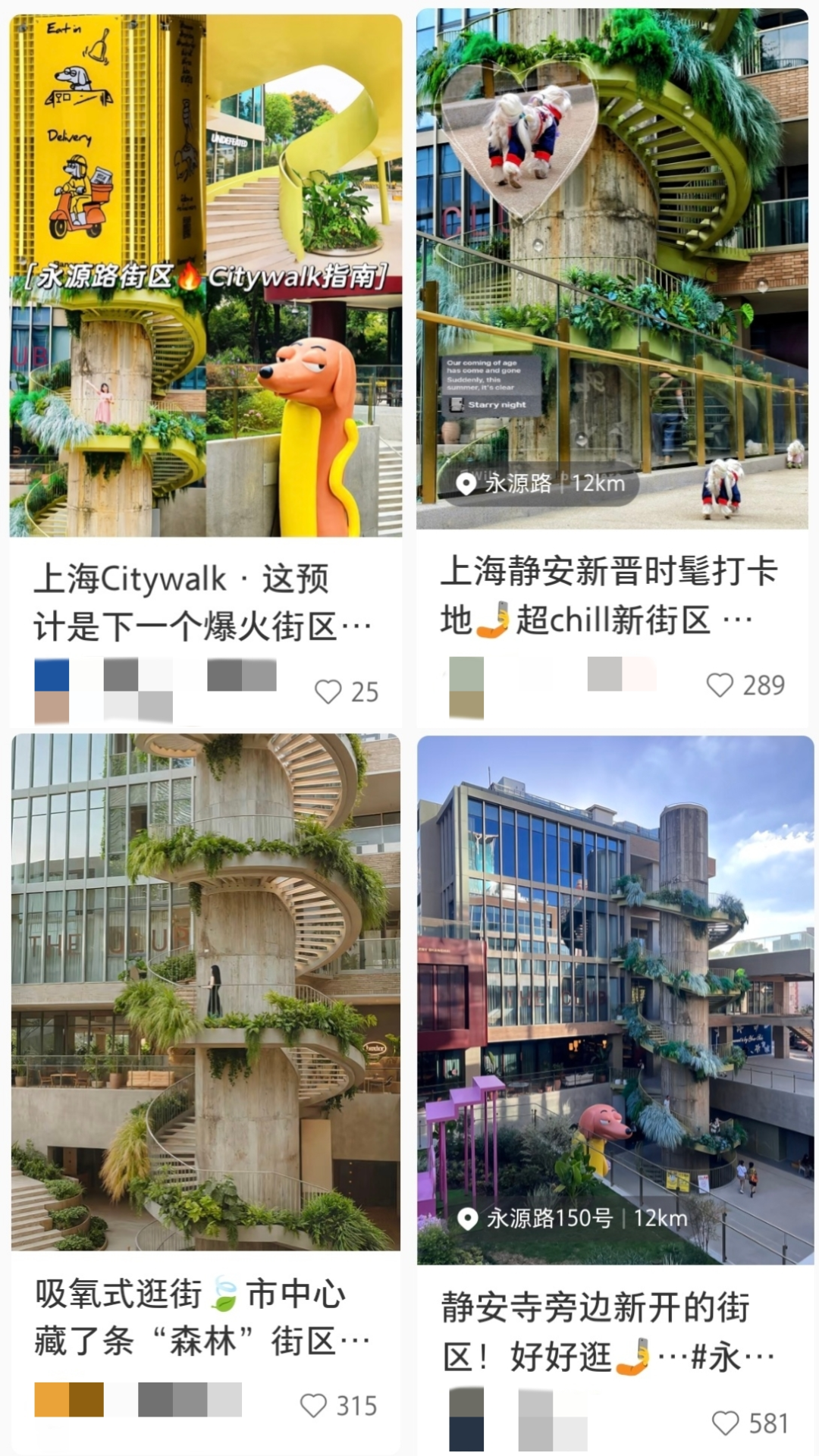This screenshot has height=1456, width=819.
Task: Like the post with 581 likes
Action: 726,1423
